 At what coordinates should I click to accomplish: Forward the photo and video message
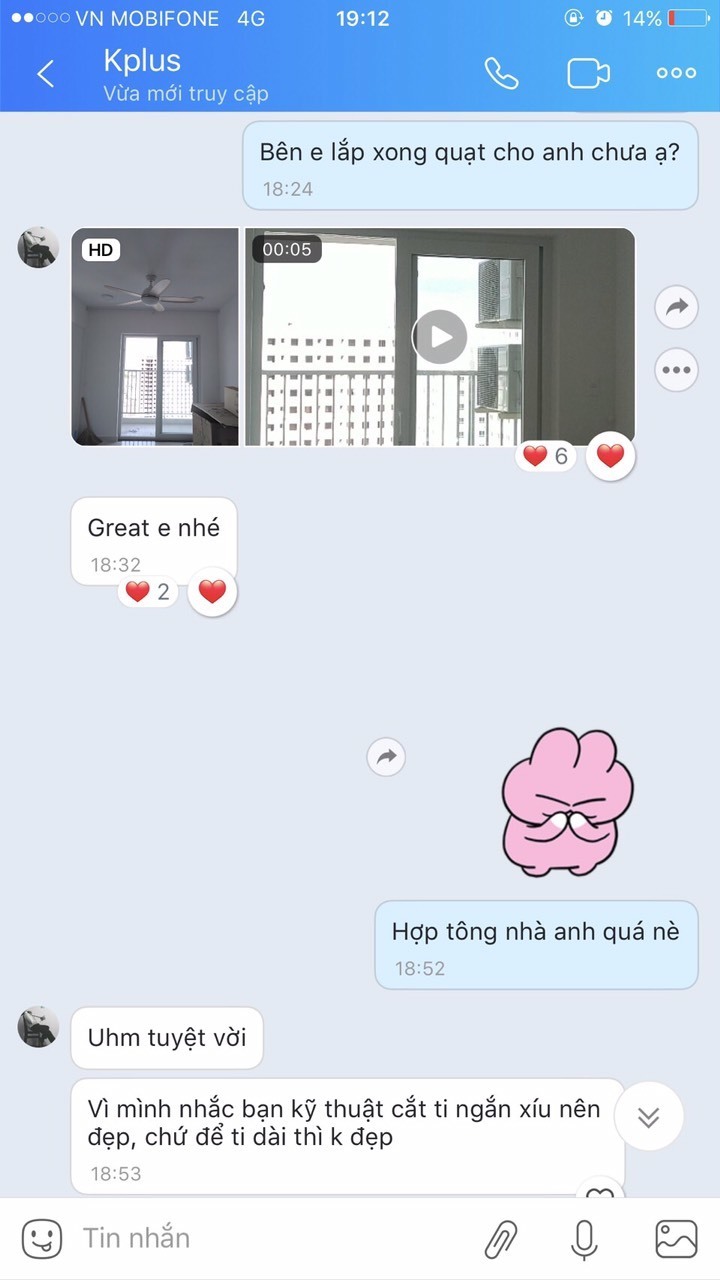(677, 307)
